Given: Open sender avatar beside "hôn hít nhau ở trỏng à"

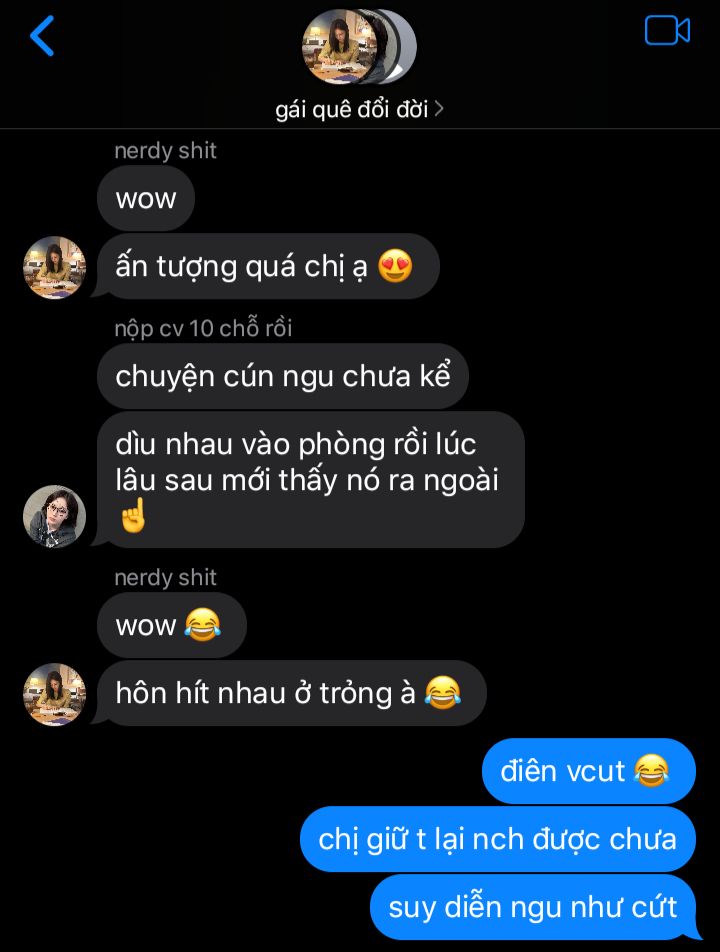Looking at the screenshot, I should click(x=54, y=694).
